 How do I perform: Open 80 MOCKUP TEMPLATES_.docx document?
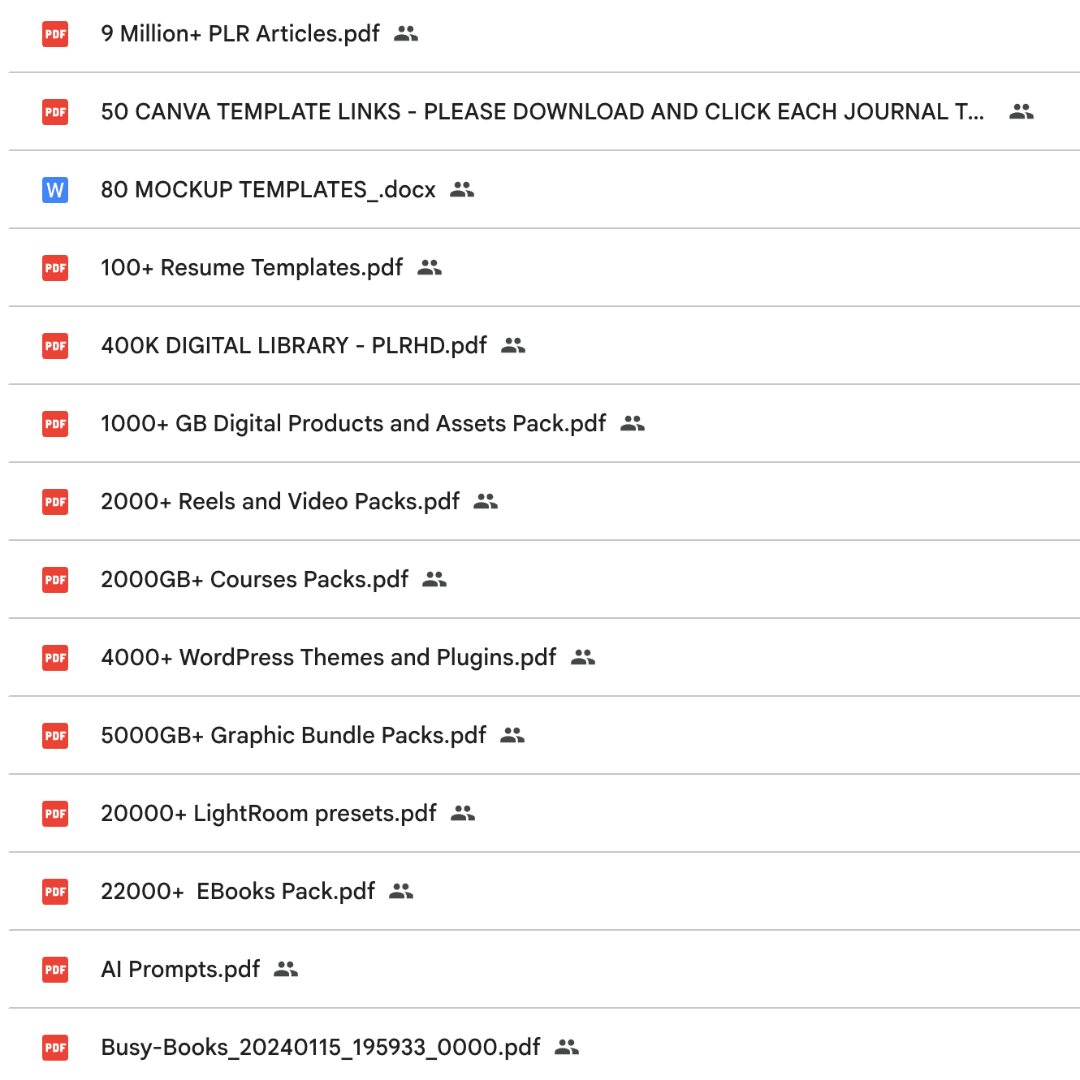(x=268, y=190)
